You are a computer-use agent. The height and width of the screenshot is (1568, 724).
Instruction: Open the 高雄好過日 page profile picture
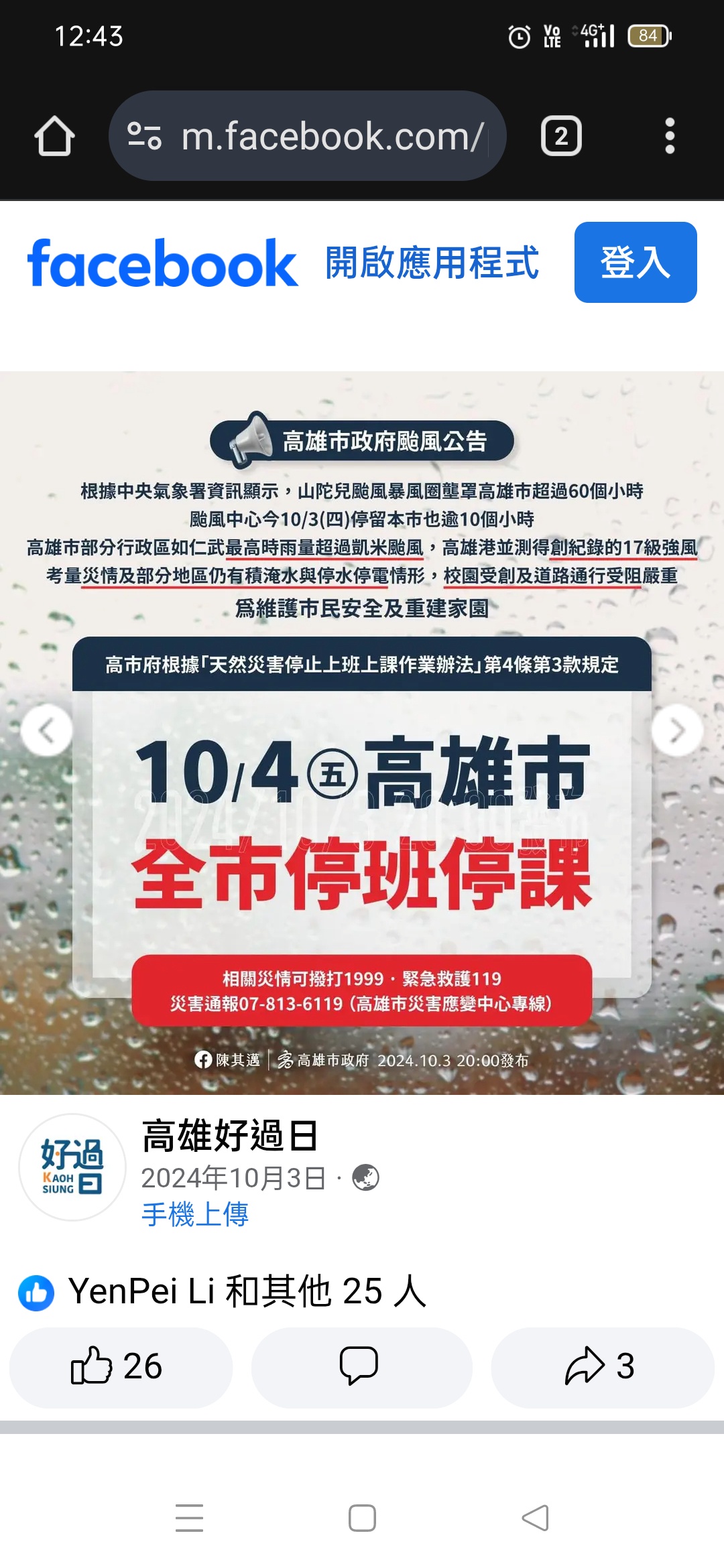point(72,1167)
